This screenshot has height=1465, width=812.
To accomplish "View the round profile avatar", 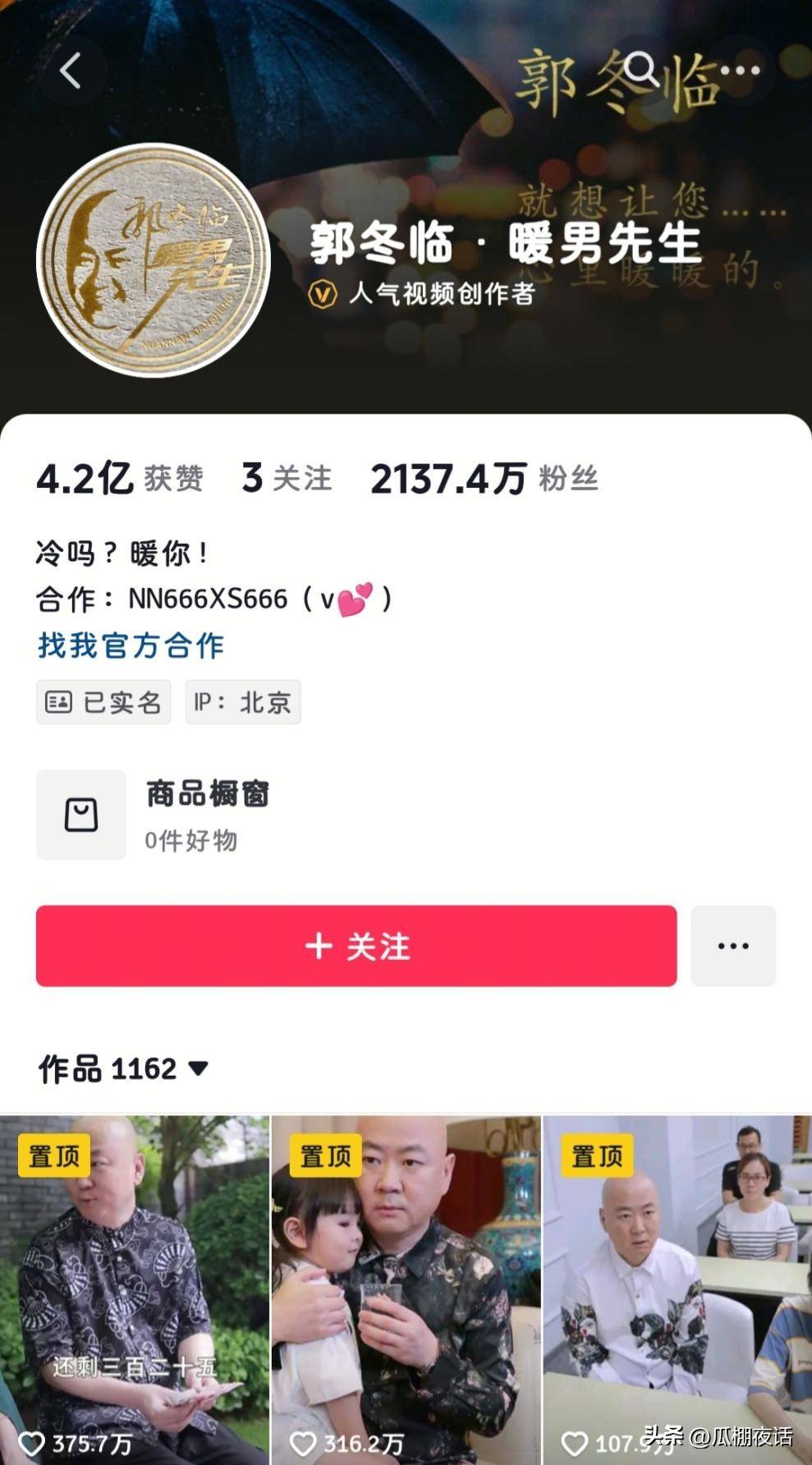I will pyautogui.click(x=154, y=260).
